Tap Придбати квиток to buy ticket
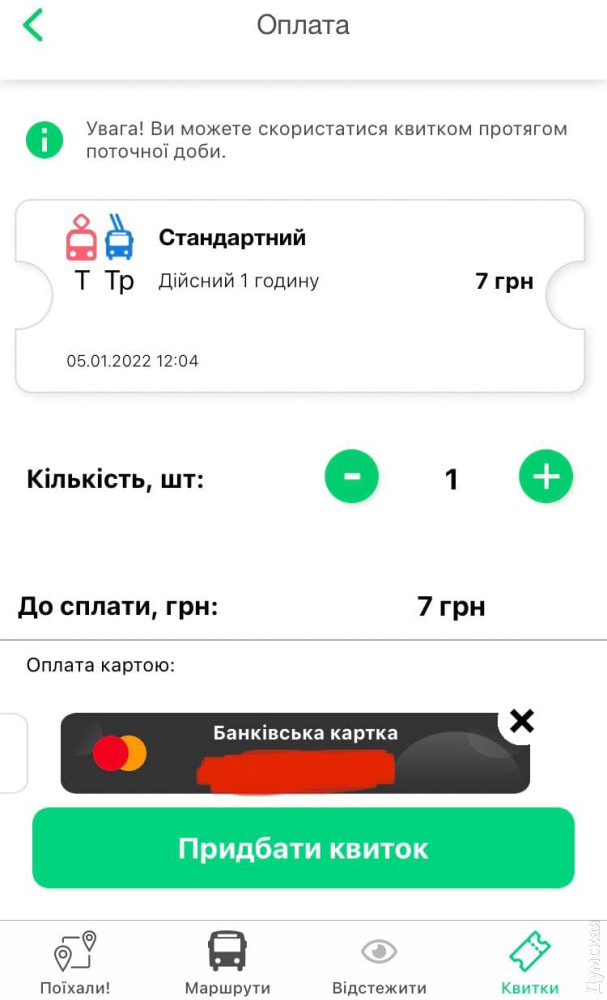607x1000 pixels. point(303,849)
